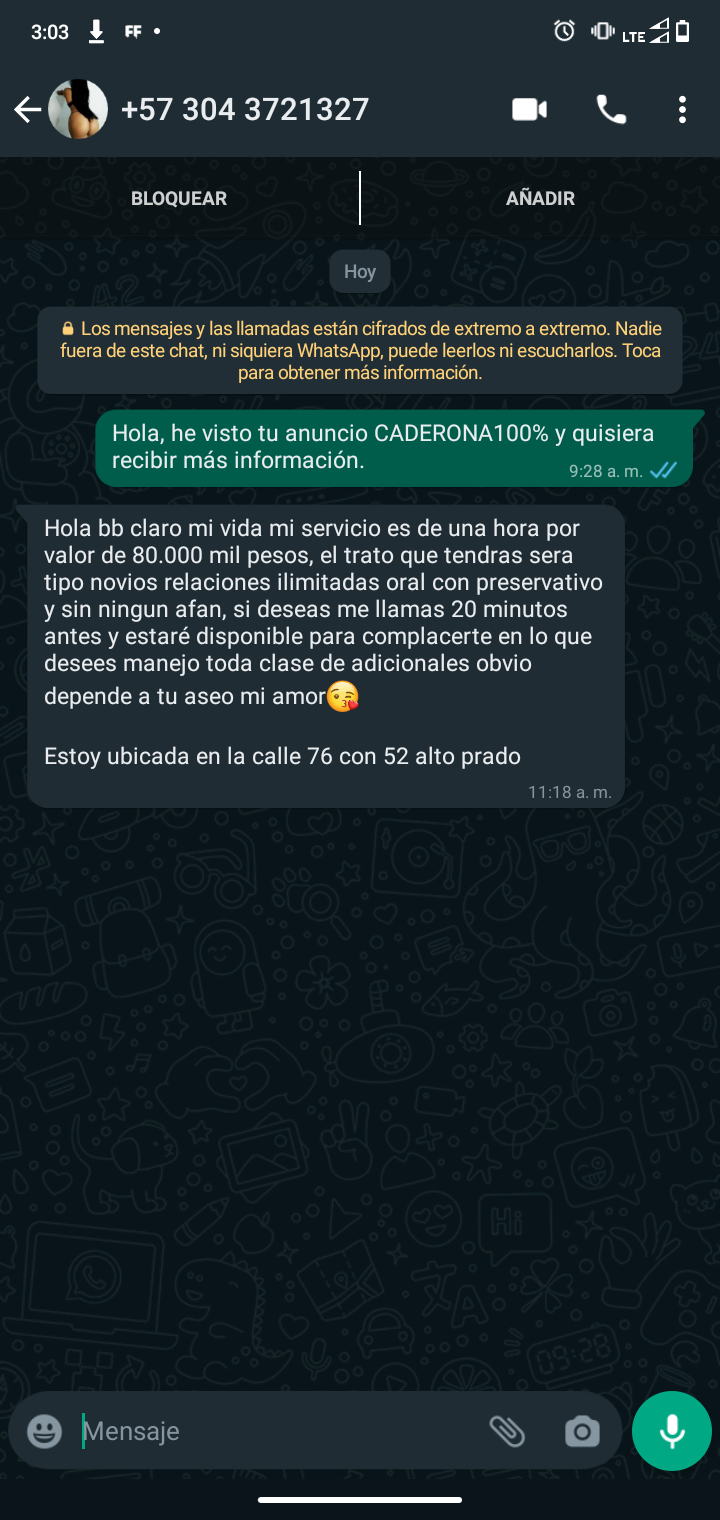Tap the phone number in the header
720x1520 pixels.
point(245,109)
